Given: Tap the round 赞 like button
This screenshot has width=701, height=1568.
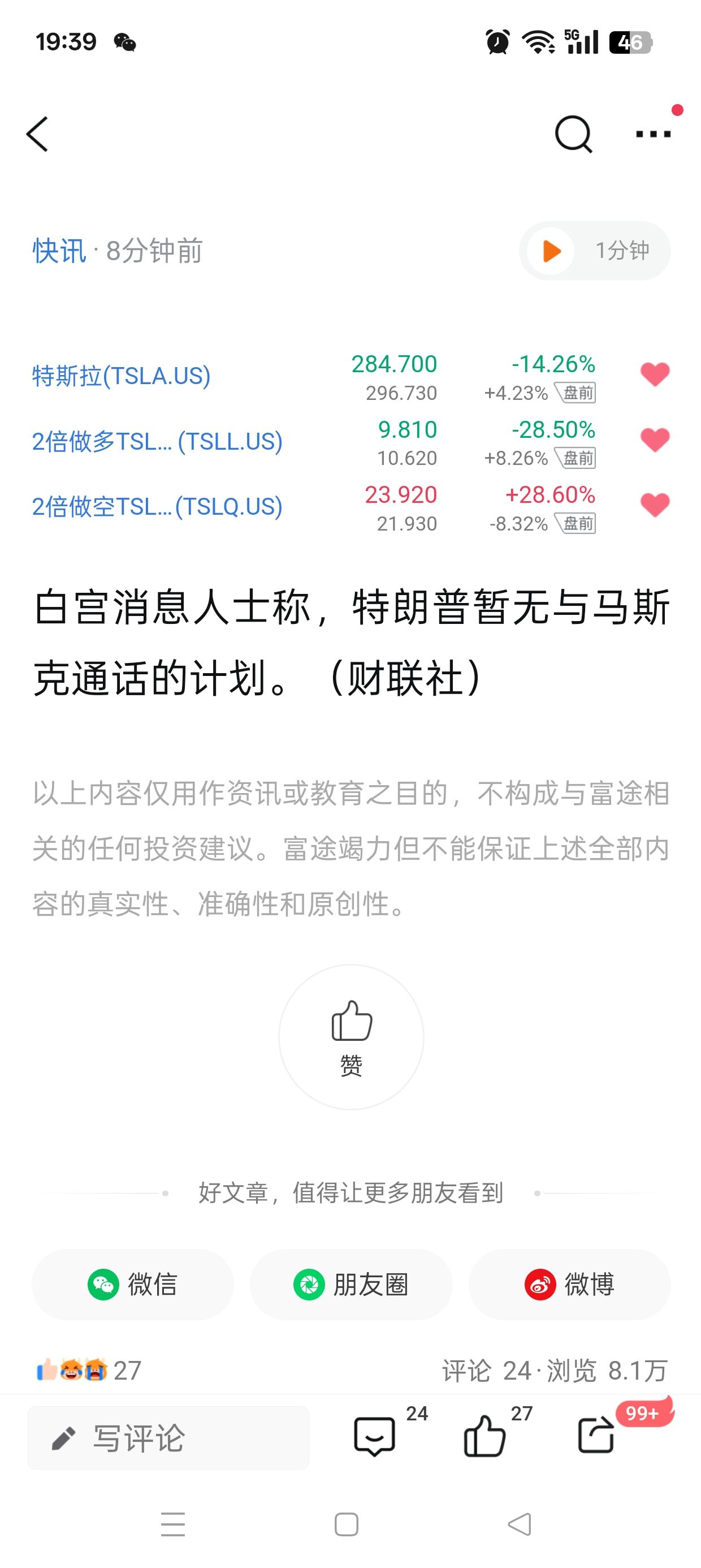Looking at the screenshot, I should pos(351,1037).
